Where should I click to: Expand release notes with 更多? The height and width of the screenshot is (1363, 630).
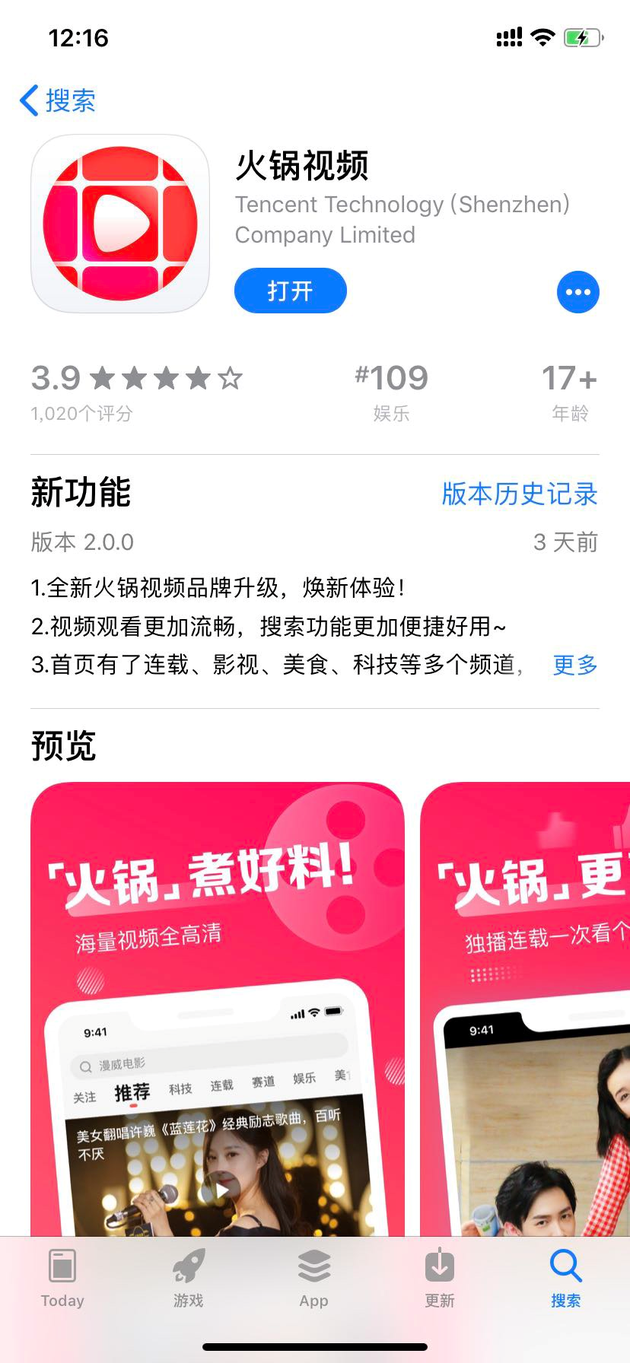(x=575, y=665)
